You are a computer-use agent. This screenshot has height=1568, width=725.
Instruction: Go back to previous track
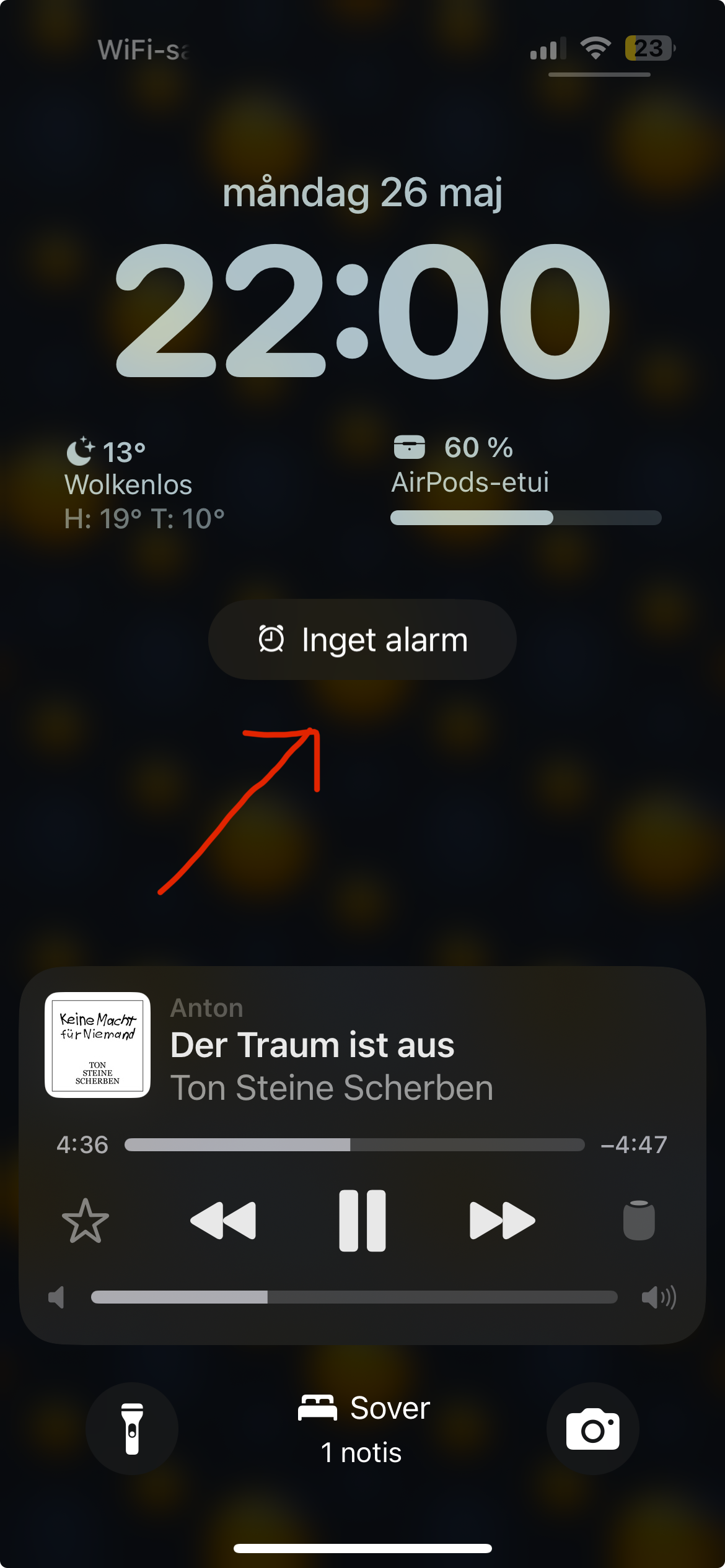[x=223, y=1221]
